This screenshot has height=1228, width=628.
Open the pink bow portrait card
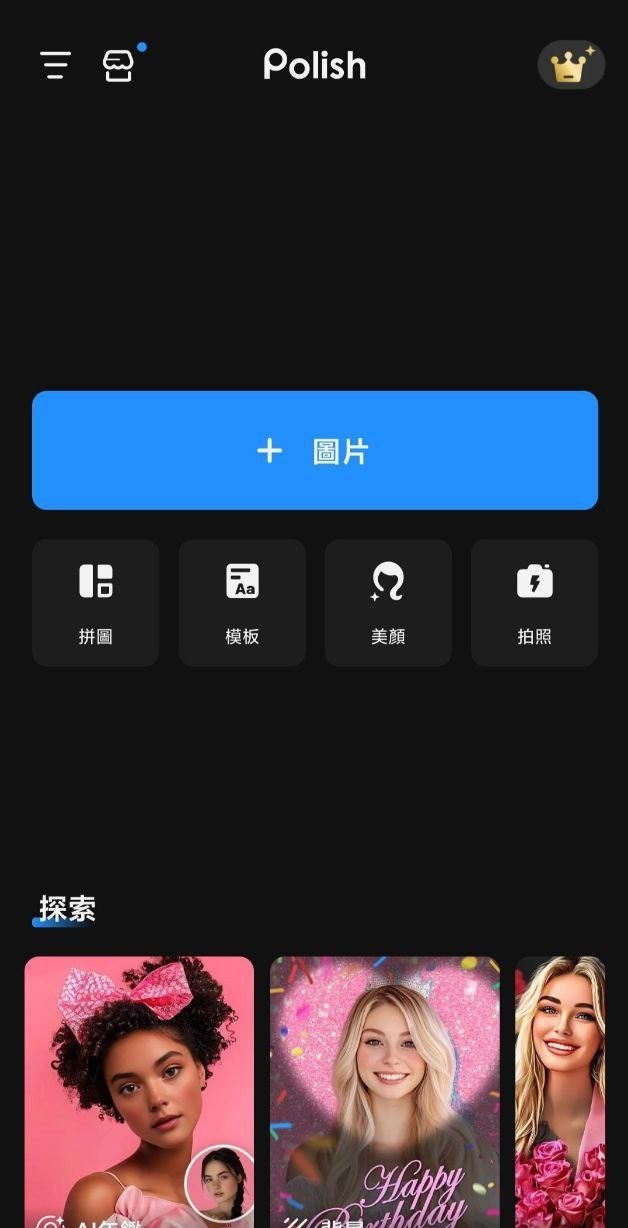[x=139, y=1090]
